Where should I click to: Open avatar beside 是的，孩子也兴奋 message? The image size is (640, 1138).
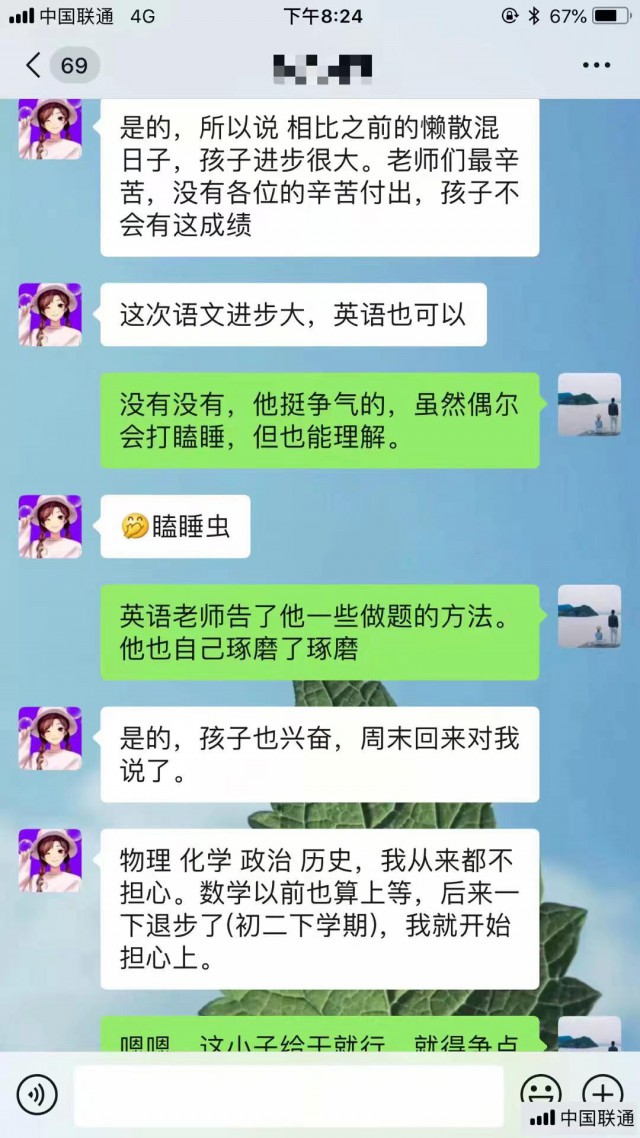[x=50, y=738]
